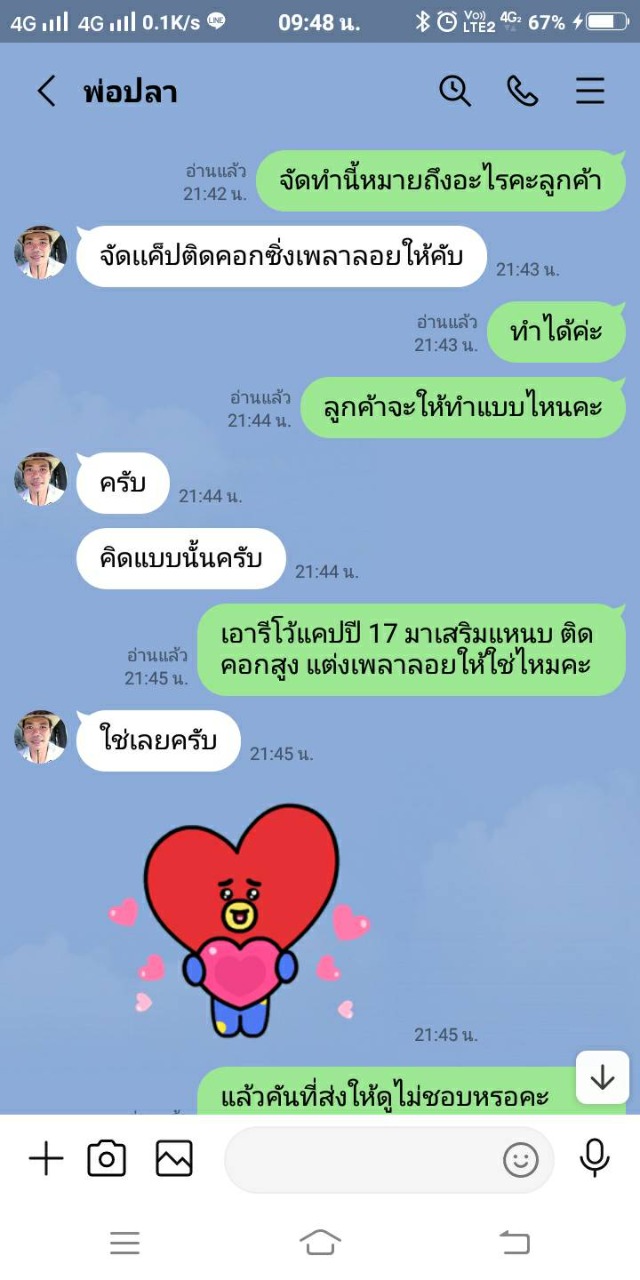Start a voice call with พ่อปลา

[522, 91]
